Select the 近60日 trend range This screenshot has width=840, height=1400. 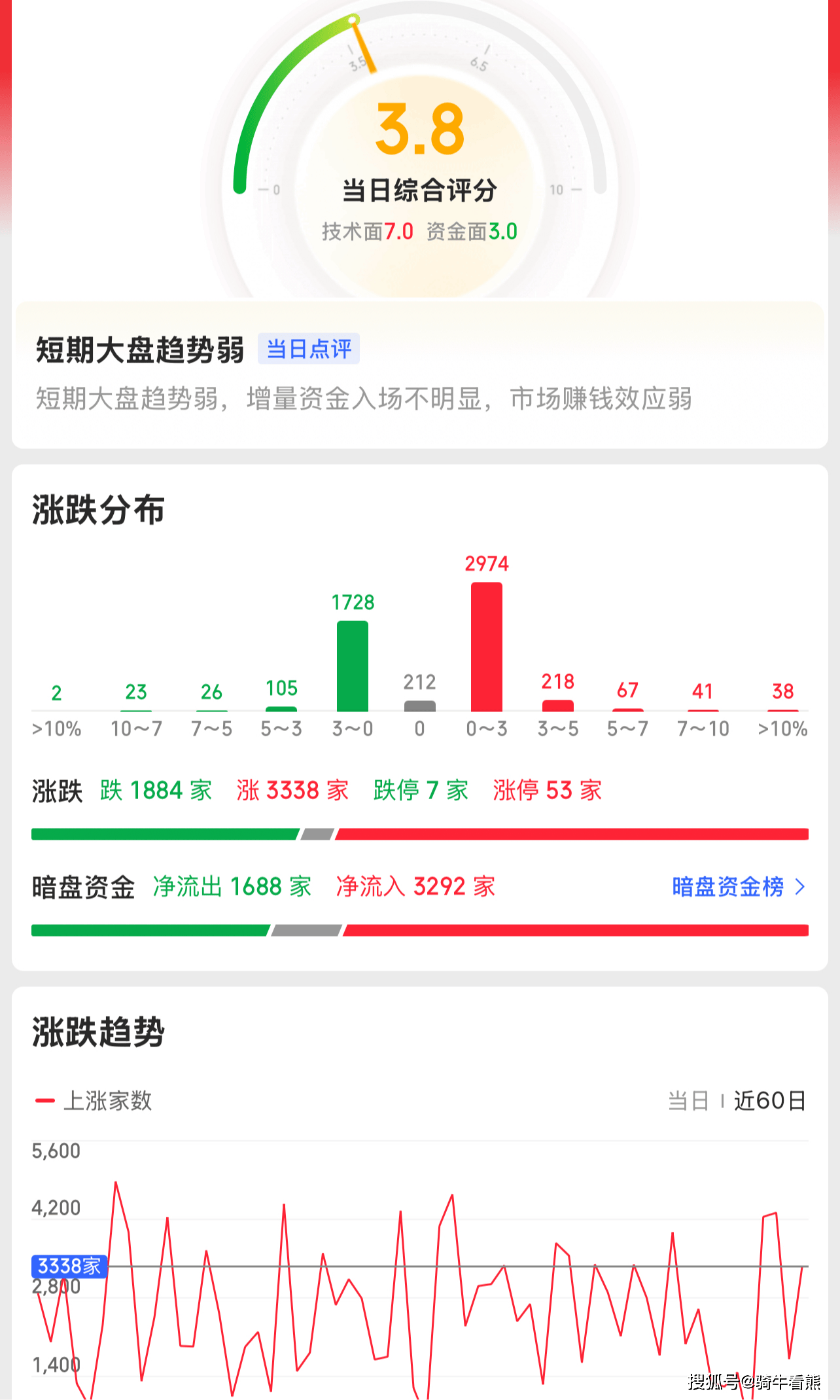point(769,1101)
